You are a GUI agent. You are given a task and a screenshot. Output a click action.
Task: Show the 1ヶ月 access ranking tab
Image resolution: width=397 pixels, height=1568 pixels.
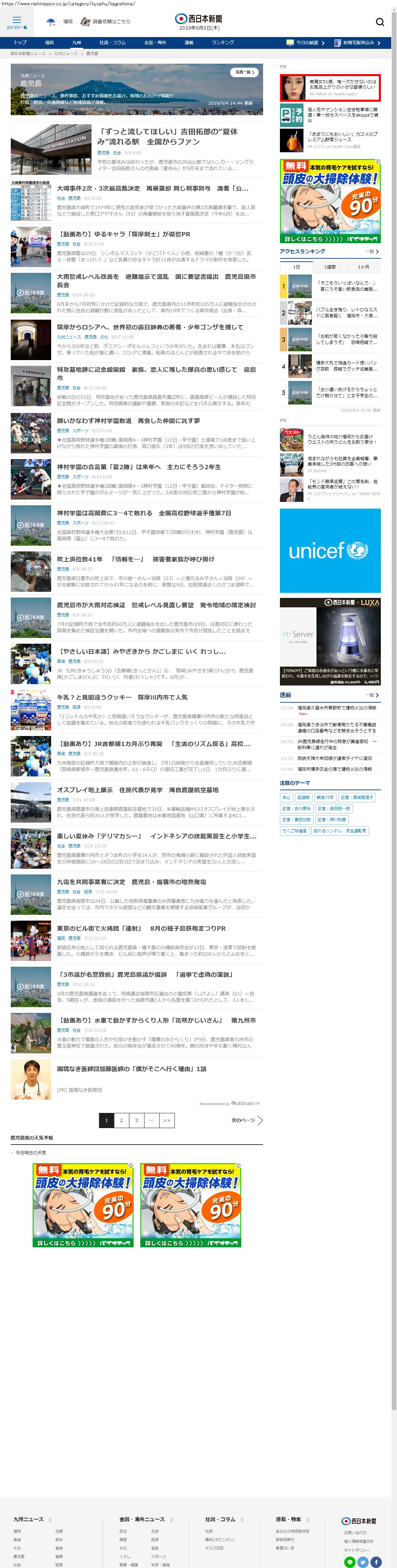point(363,266)
